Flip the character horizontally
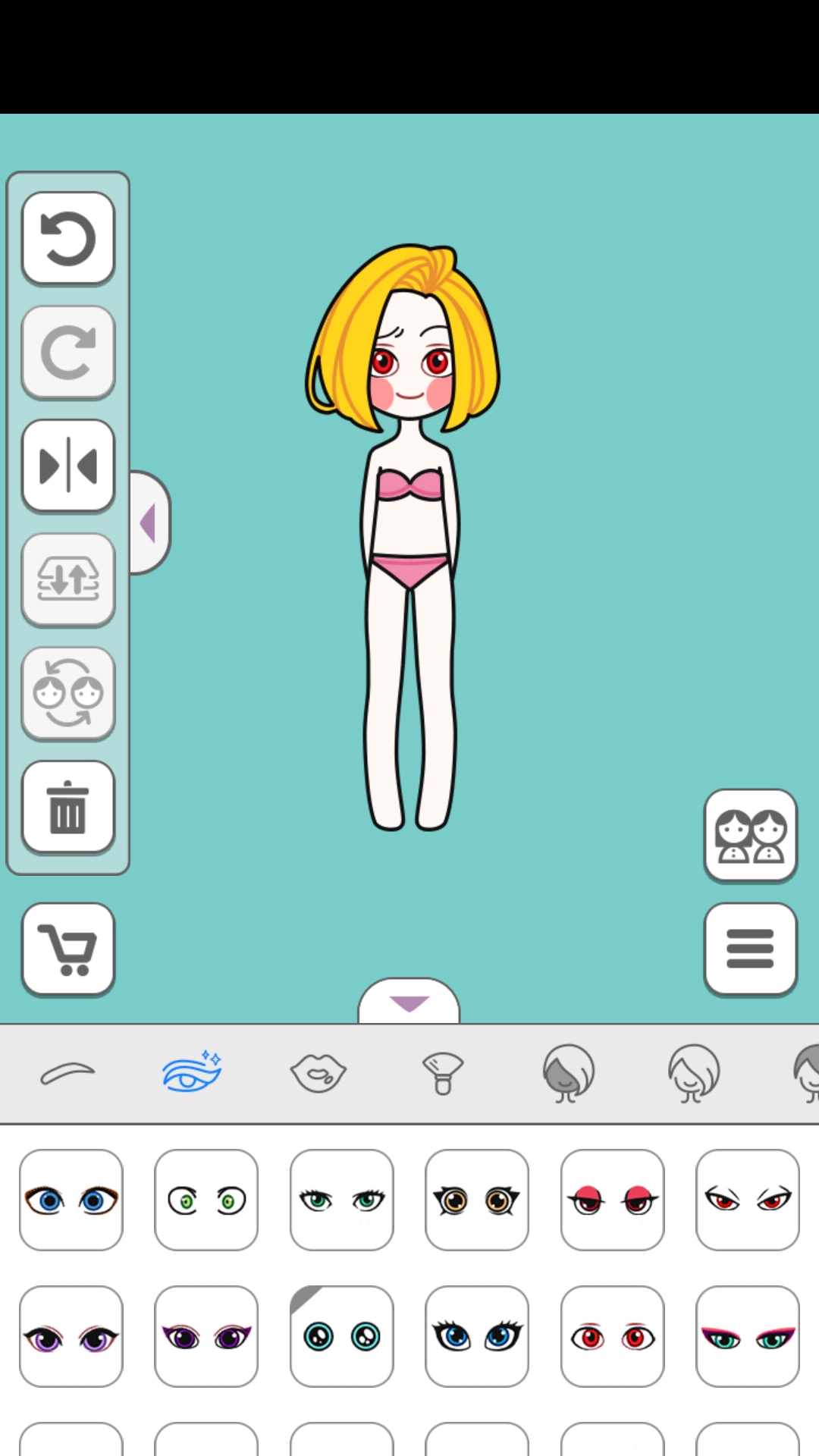The height and width of the screenshot is (1456, 819). pyautogui.click(x=68, y=466)
